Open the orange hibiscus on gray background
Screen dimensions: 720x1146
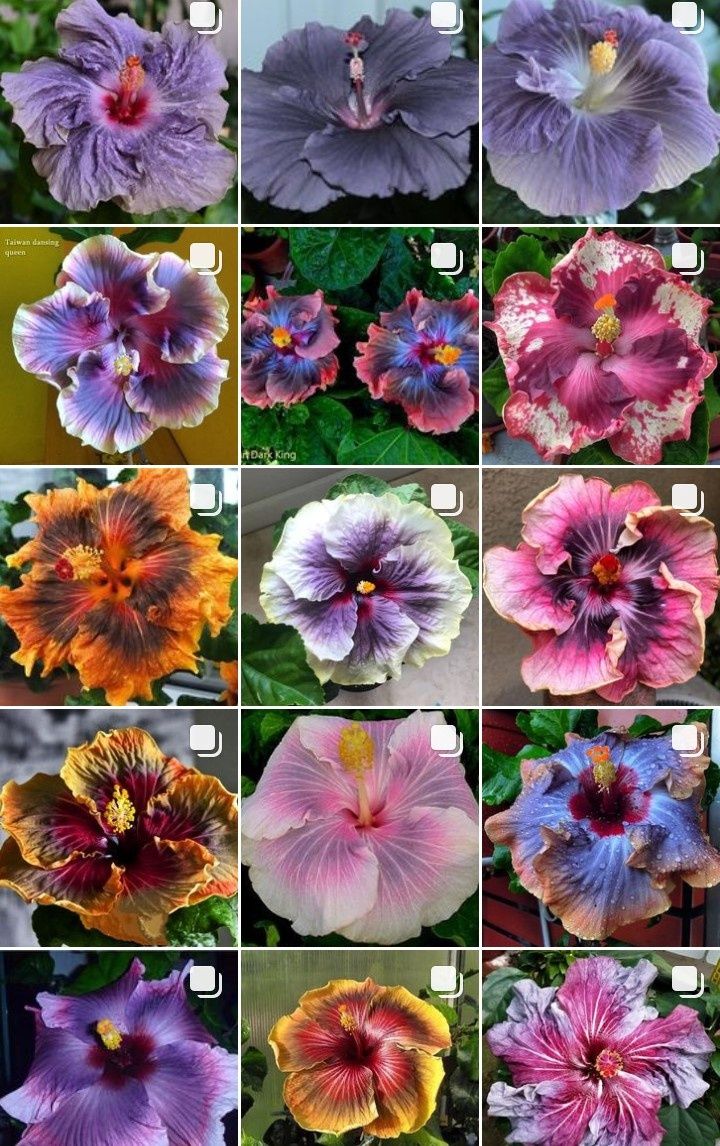tap(119, 828)
